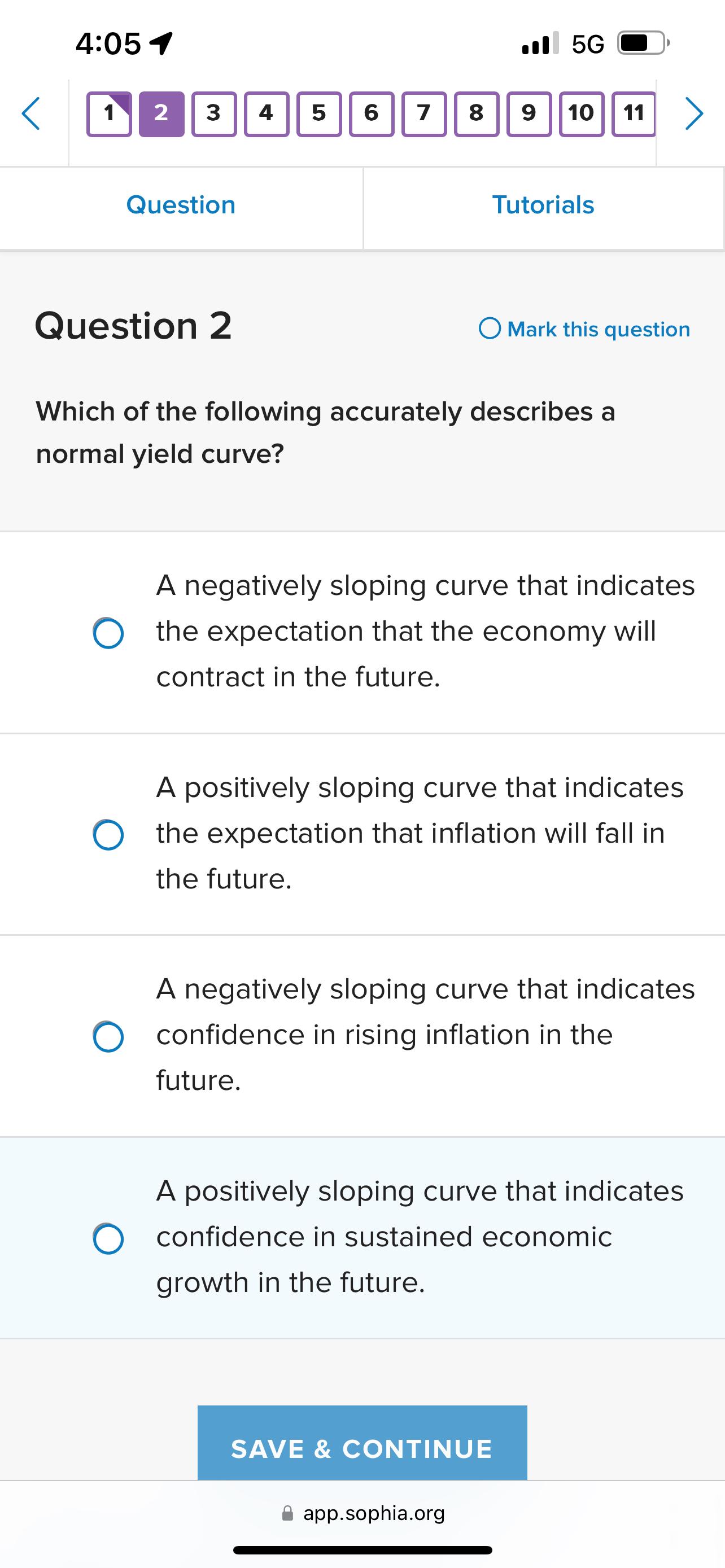This screenshot has height=1568, width=725.
Task: Go to previous question with left arrow
Action: coord(31,114)
